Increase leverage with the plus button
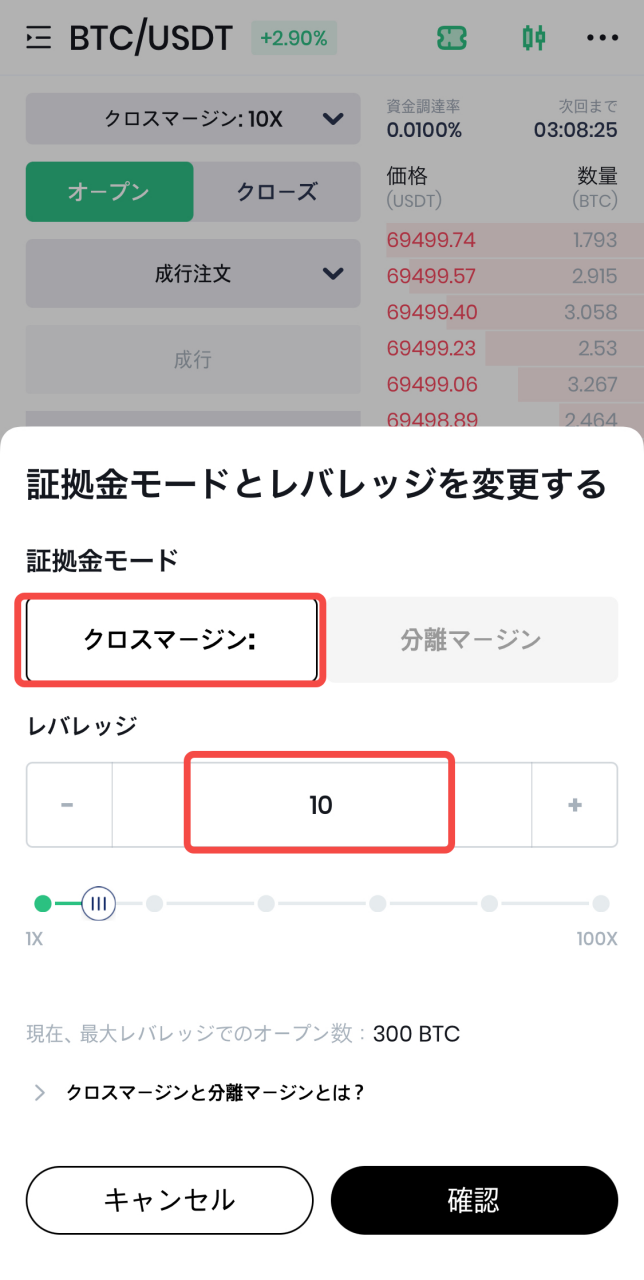This screenshot has height=1280, width=644. point(574,805)
